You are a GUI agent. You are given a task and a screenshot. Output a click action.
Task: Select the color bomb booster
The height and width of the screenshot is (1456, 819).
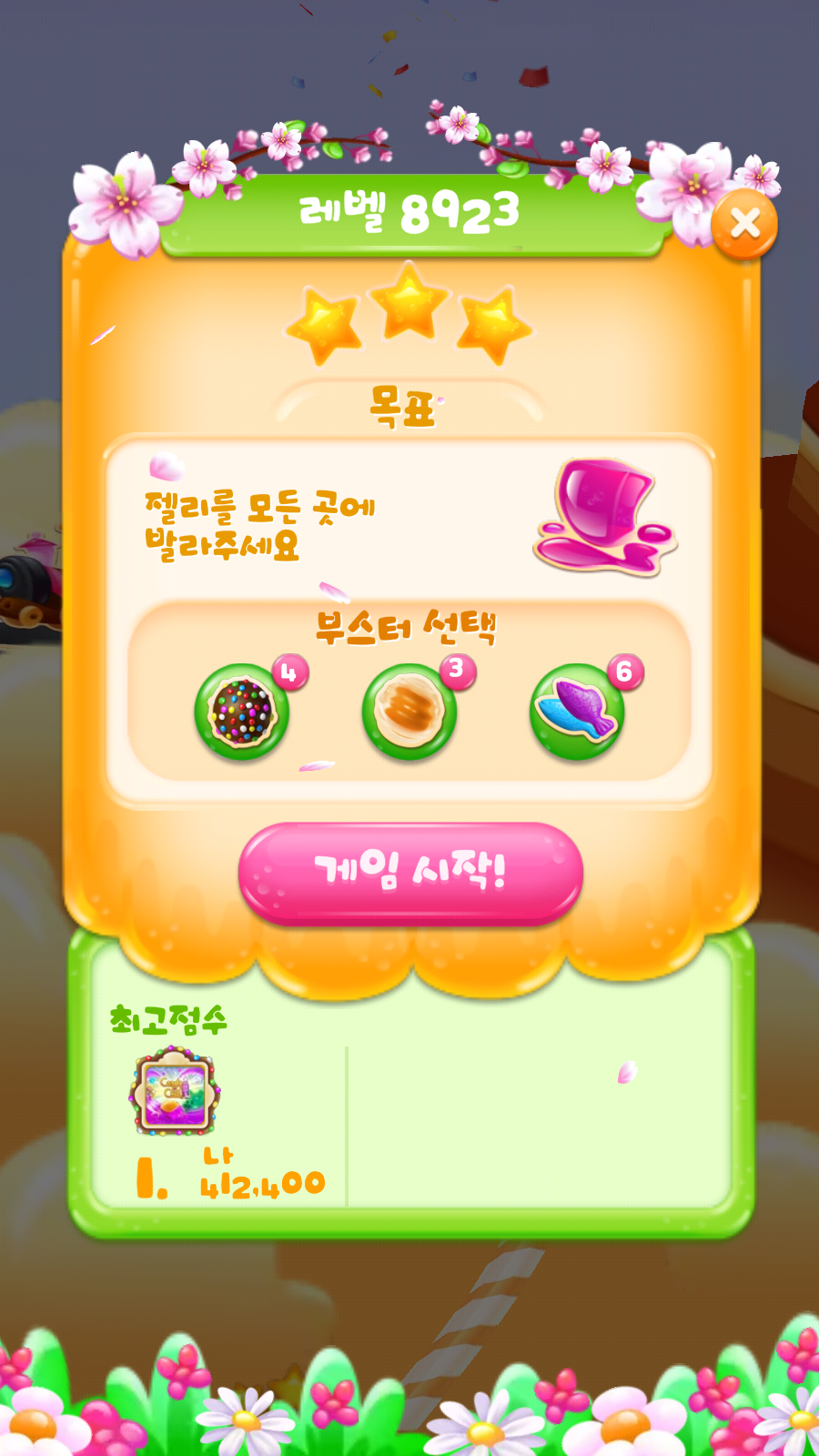point(242,712)
